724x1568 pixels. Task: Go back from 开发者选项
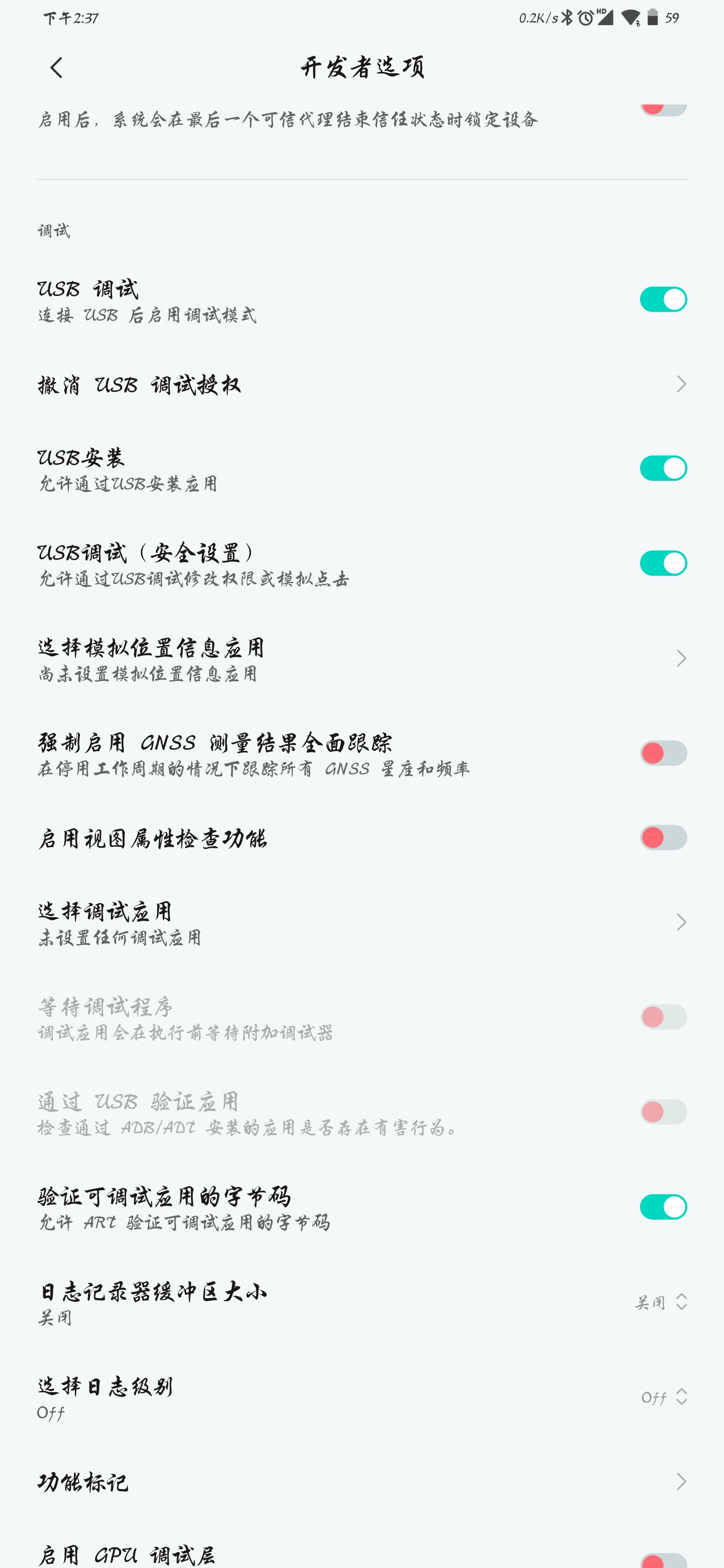(56, 67)
